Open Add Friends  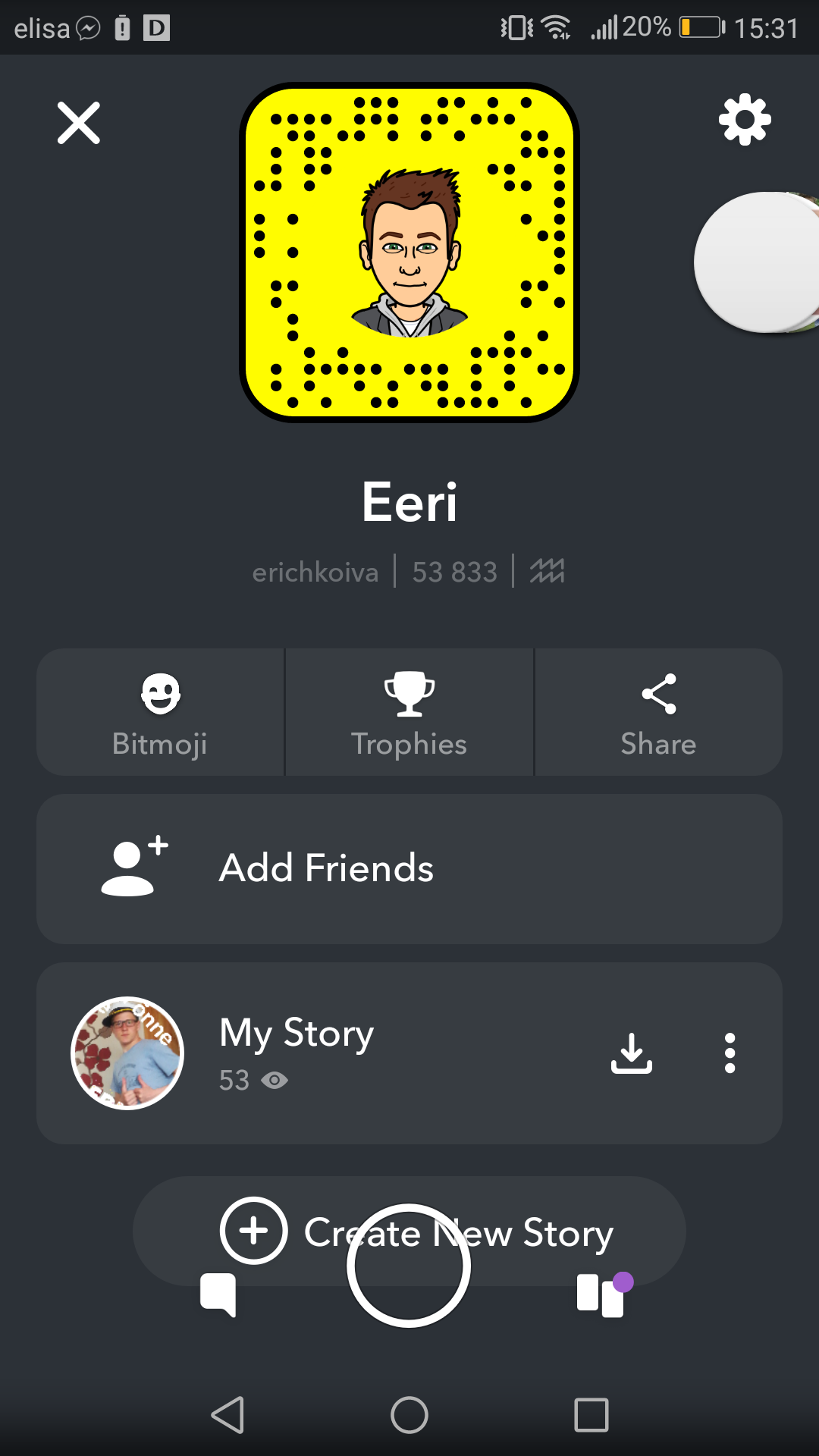pos(409,869)
